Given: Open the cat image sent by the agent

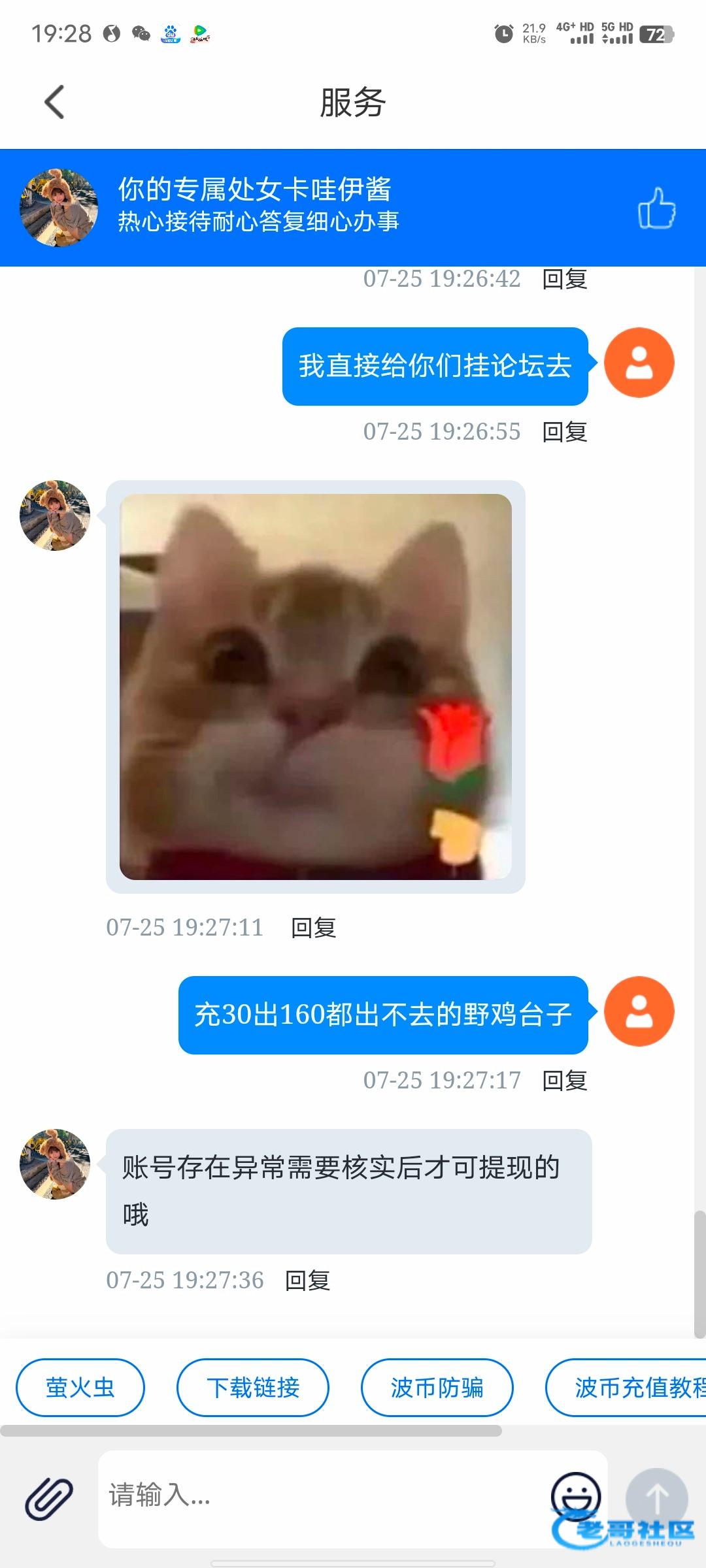Looking at the screenshot, I should point(316,687).
